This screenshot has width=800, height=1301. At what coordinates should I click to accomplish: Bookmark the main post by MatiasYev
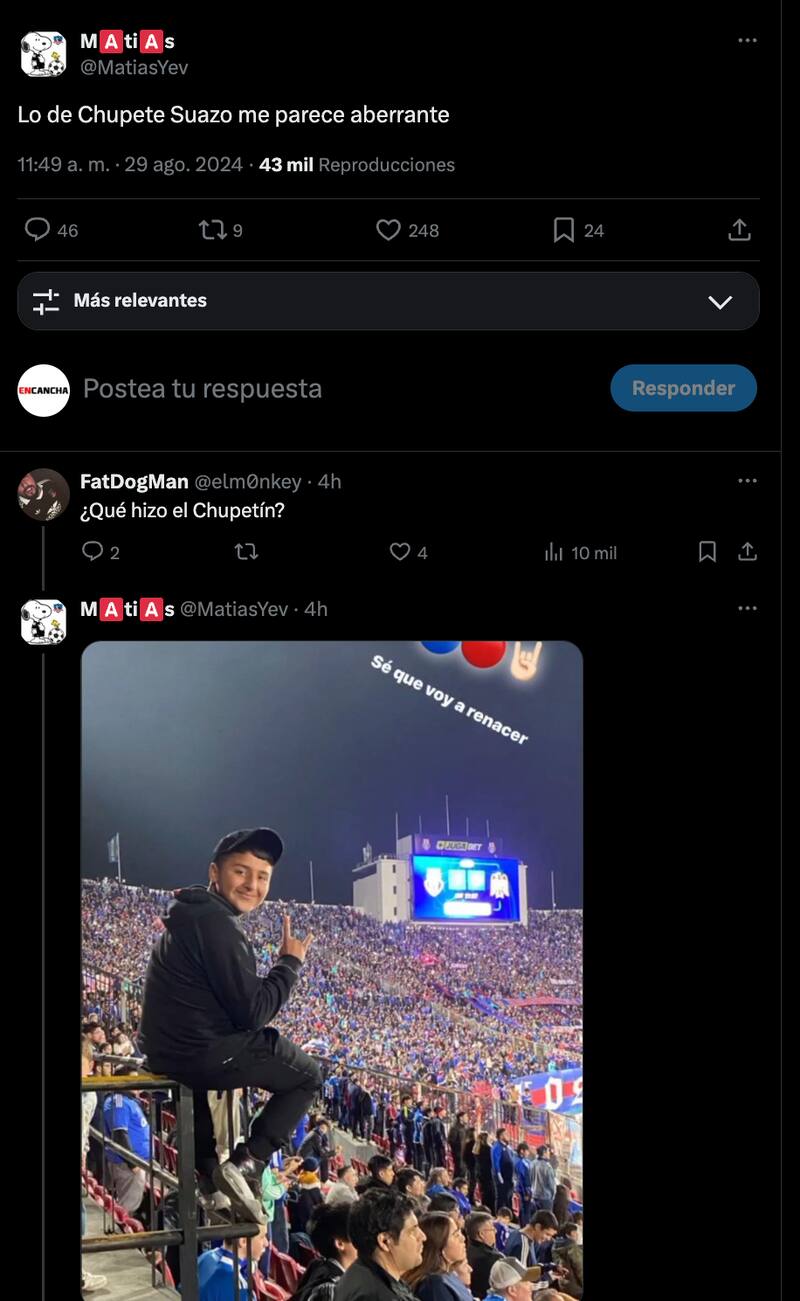pos(564,230)
